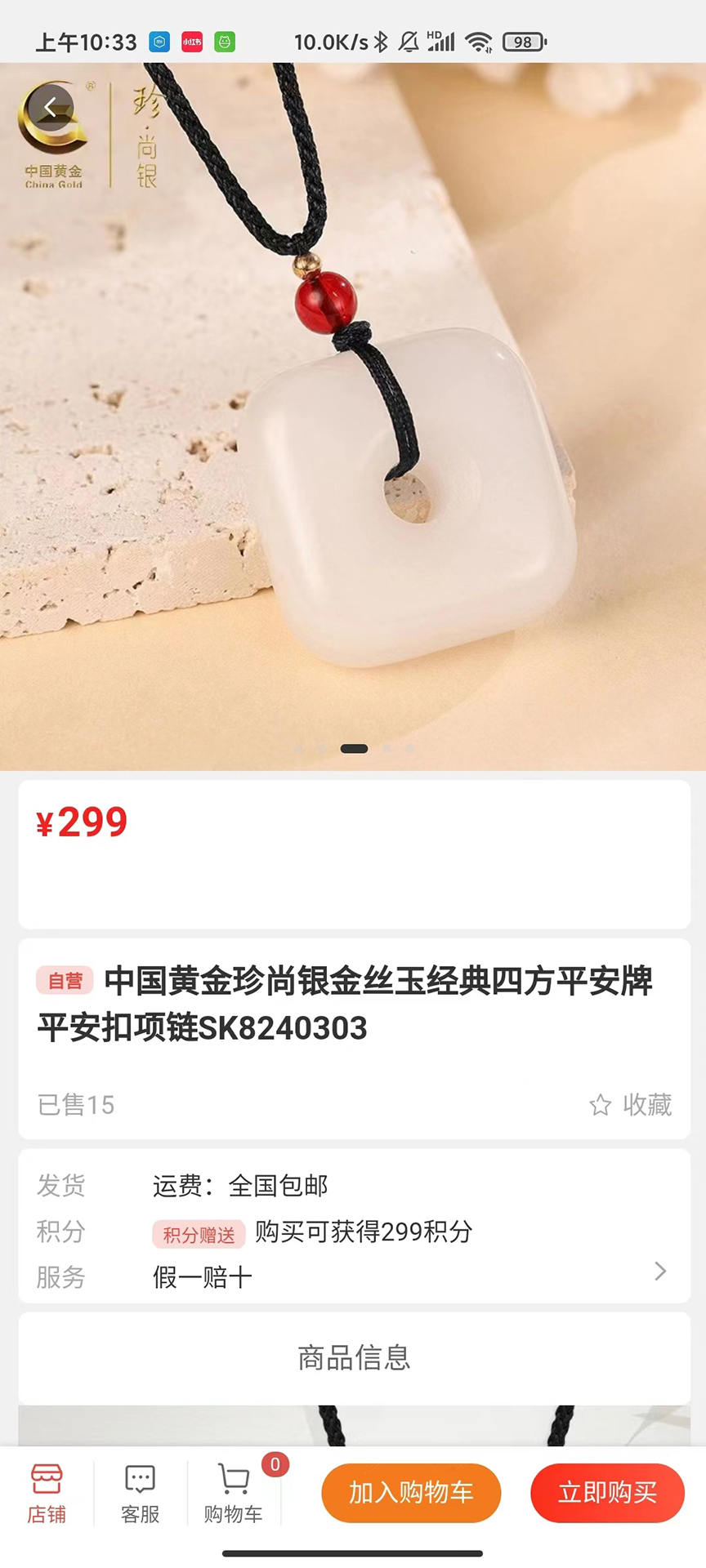Go back using the top-left arrow

point(51,107)
